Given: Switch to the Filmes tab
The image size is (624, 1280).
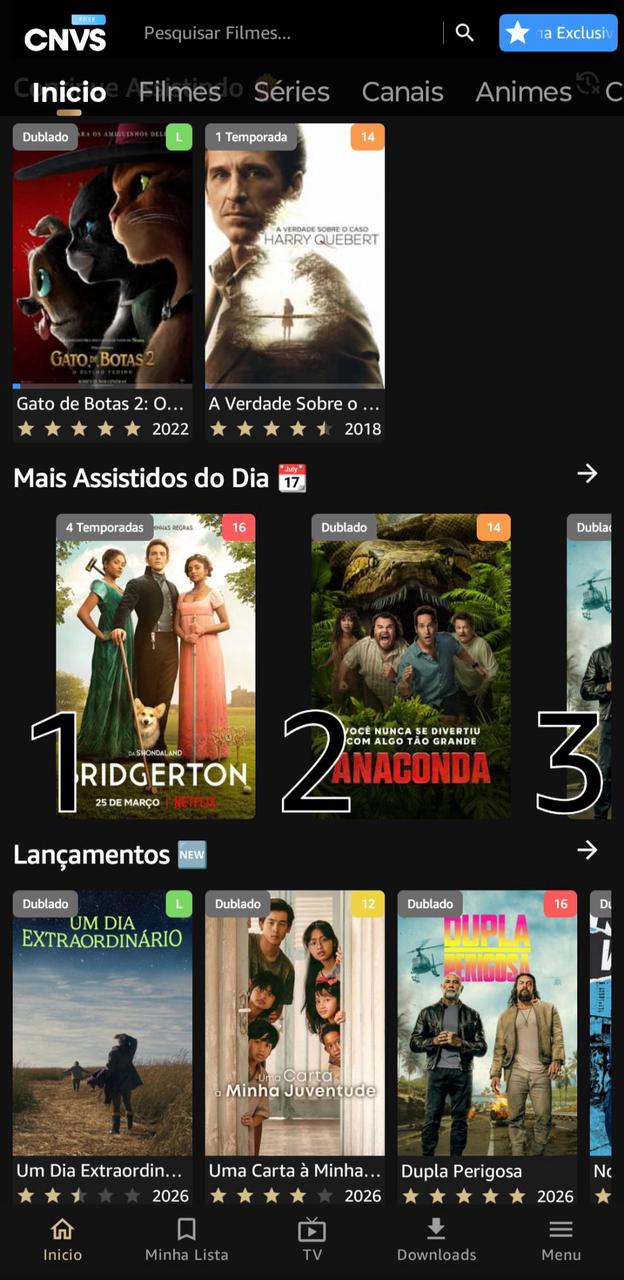Looking at the screenshot, I should click(x=180, y=92).
